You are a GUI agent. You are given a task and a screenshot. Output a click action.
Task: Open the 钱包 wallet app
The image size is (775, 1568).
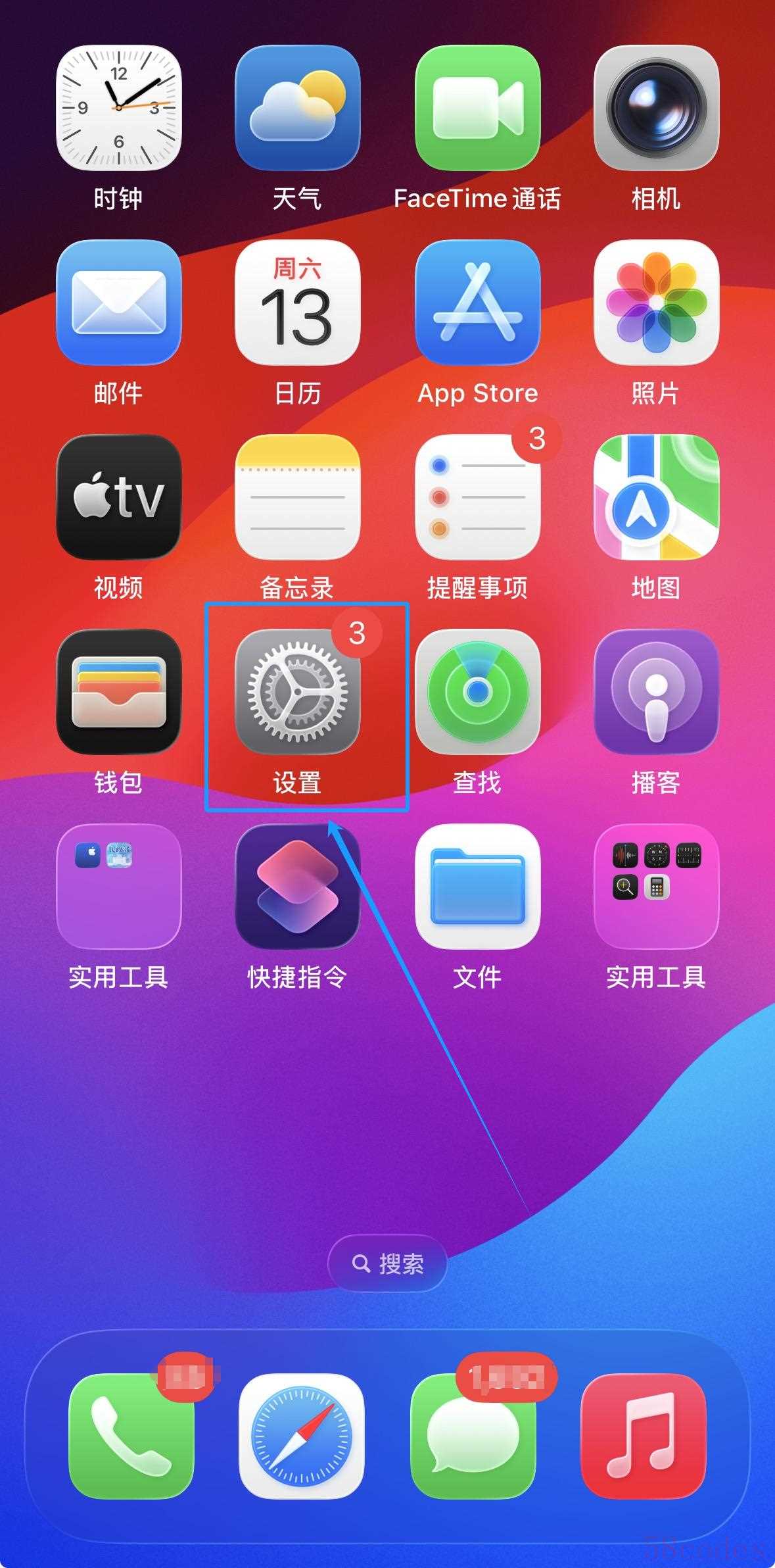(x=118, y=692)
